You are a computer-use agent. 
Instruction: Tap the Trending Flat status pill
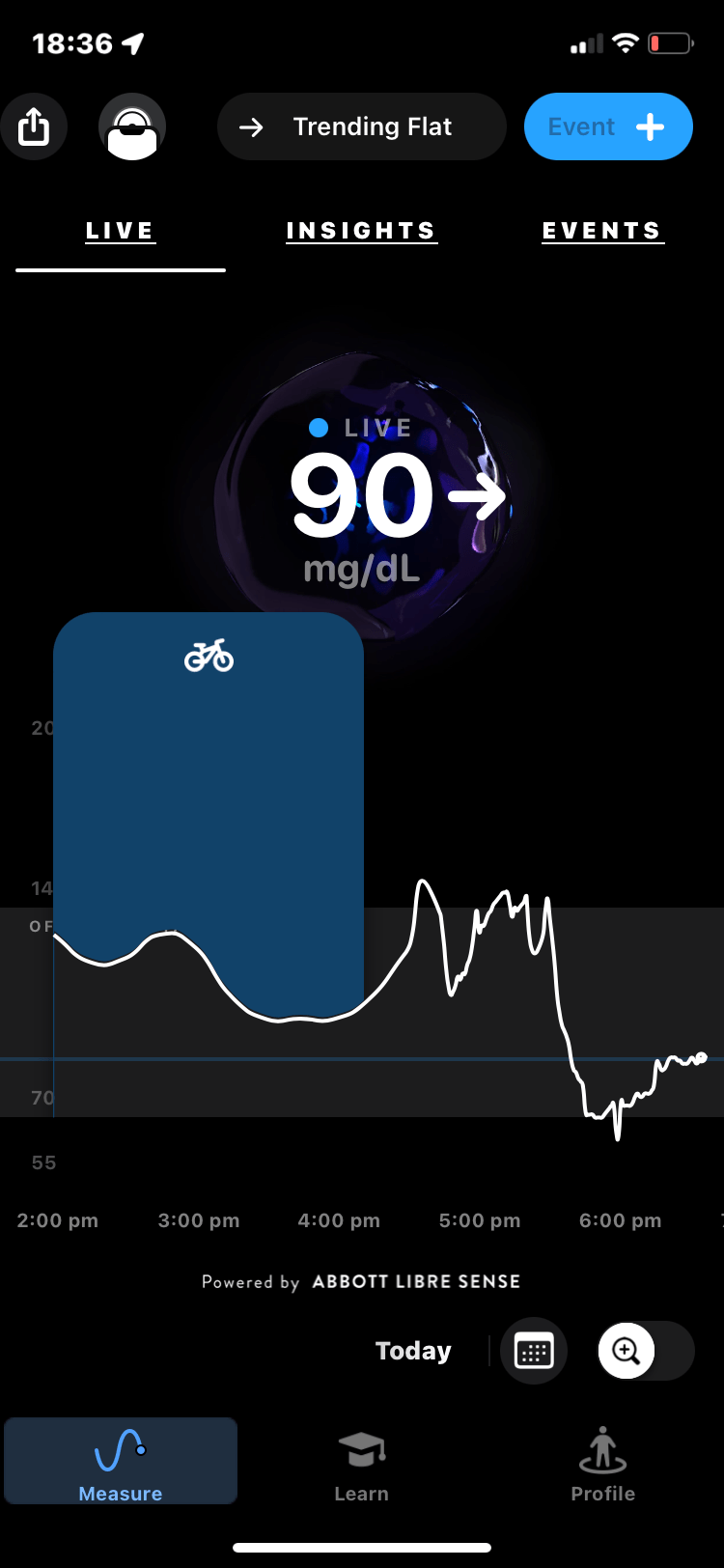click(362, 126)
